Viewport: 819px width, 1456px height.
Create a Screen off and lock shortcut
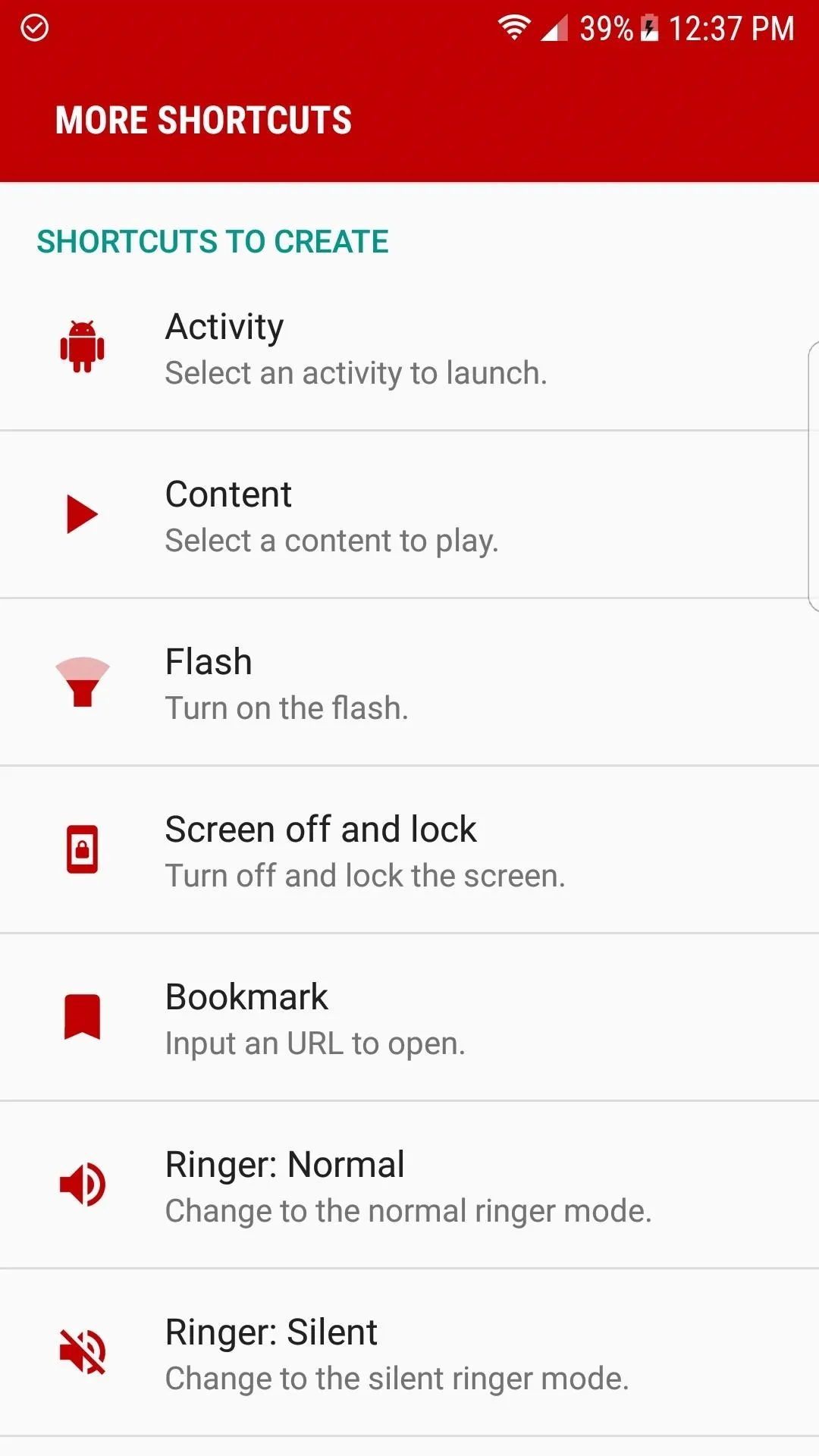click(409, 850)
